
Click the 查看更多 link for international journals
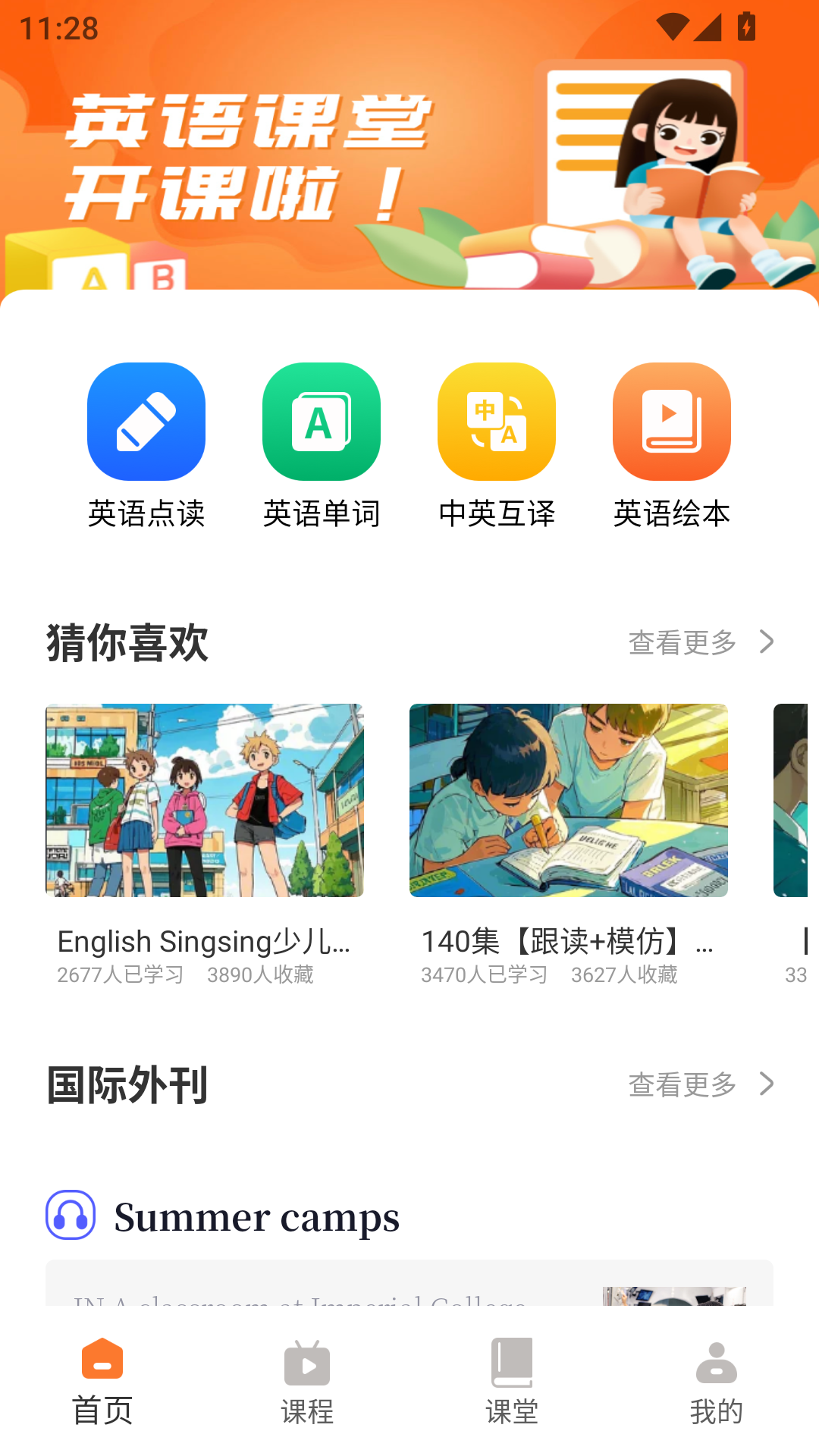point(680,1084)
